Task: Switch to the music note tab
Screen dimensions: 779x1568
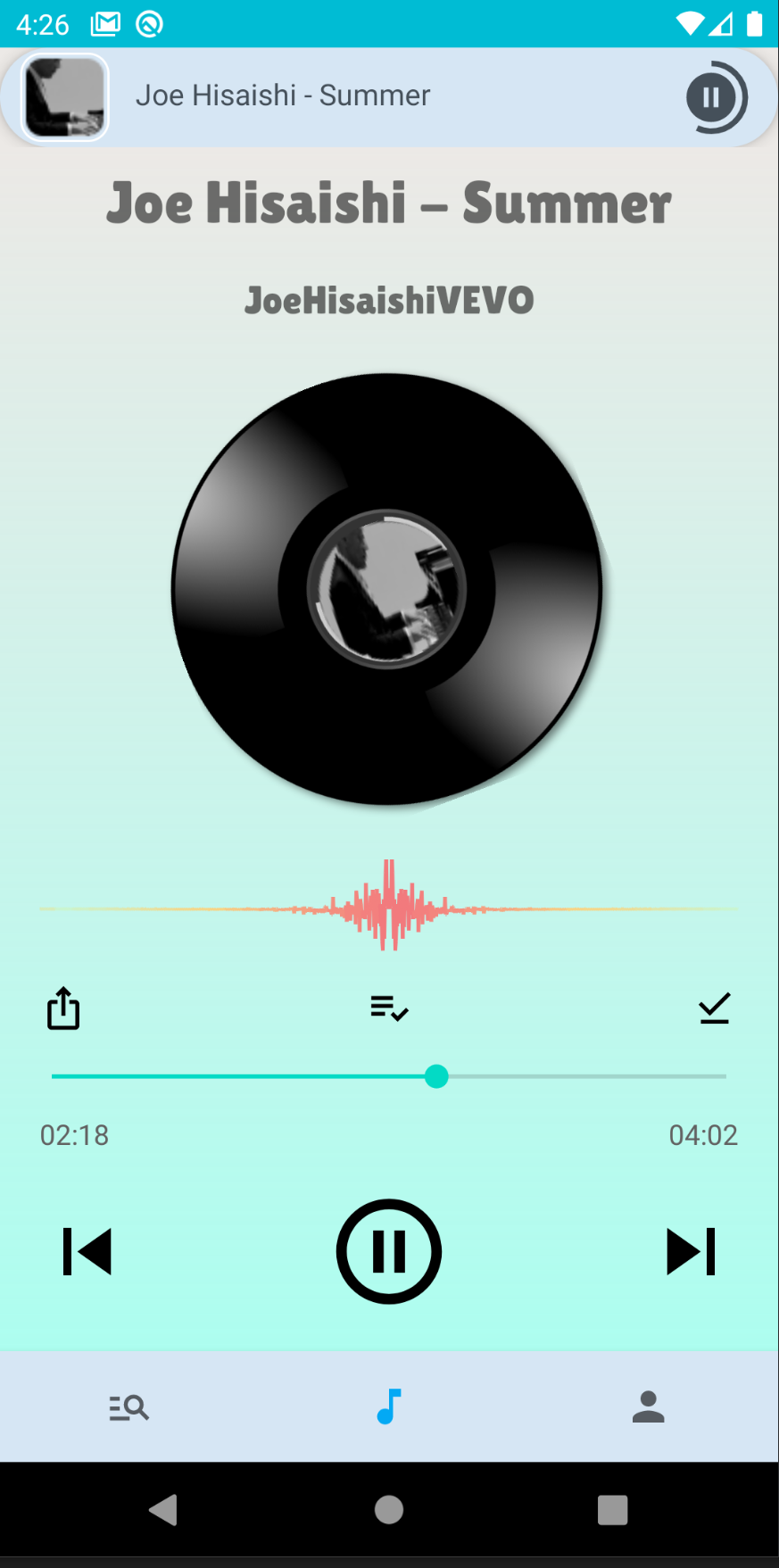Action: coord(389,1407)
